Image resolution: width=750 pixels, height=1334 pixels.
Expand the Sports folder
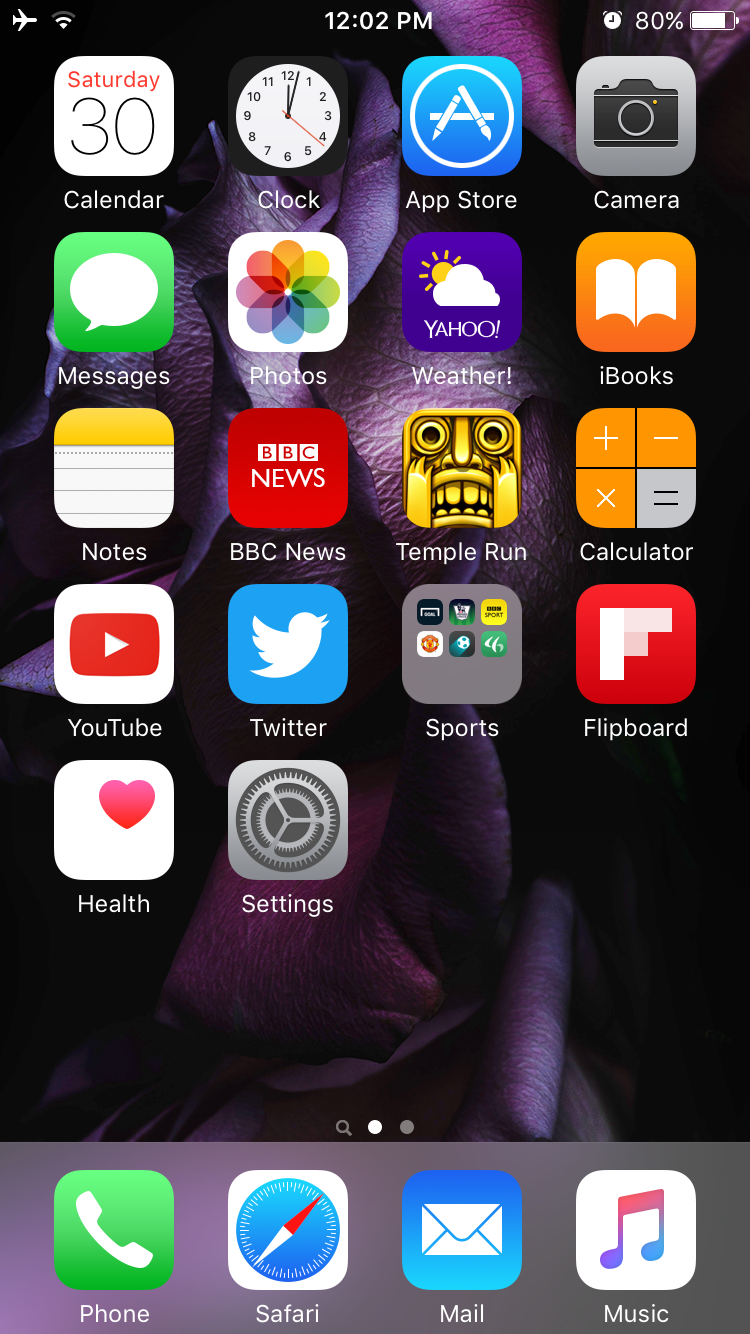click(x=462, y=644)
